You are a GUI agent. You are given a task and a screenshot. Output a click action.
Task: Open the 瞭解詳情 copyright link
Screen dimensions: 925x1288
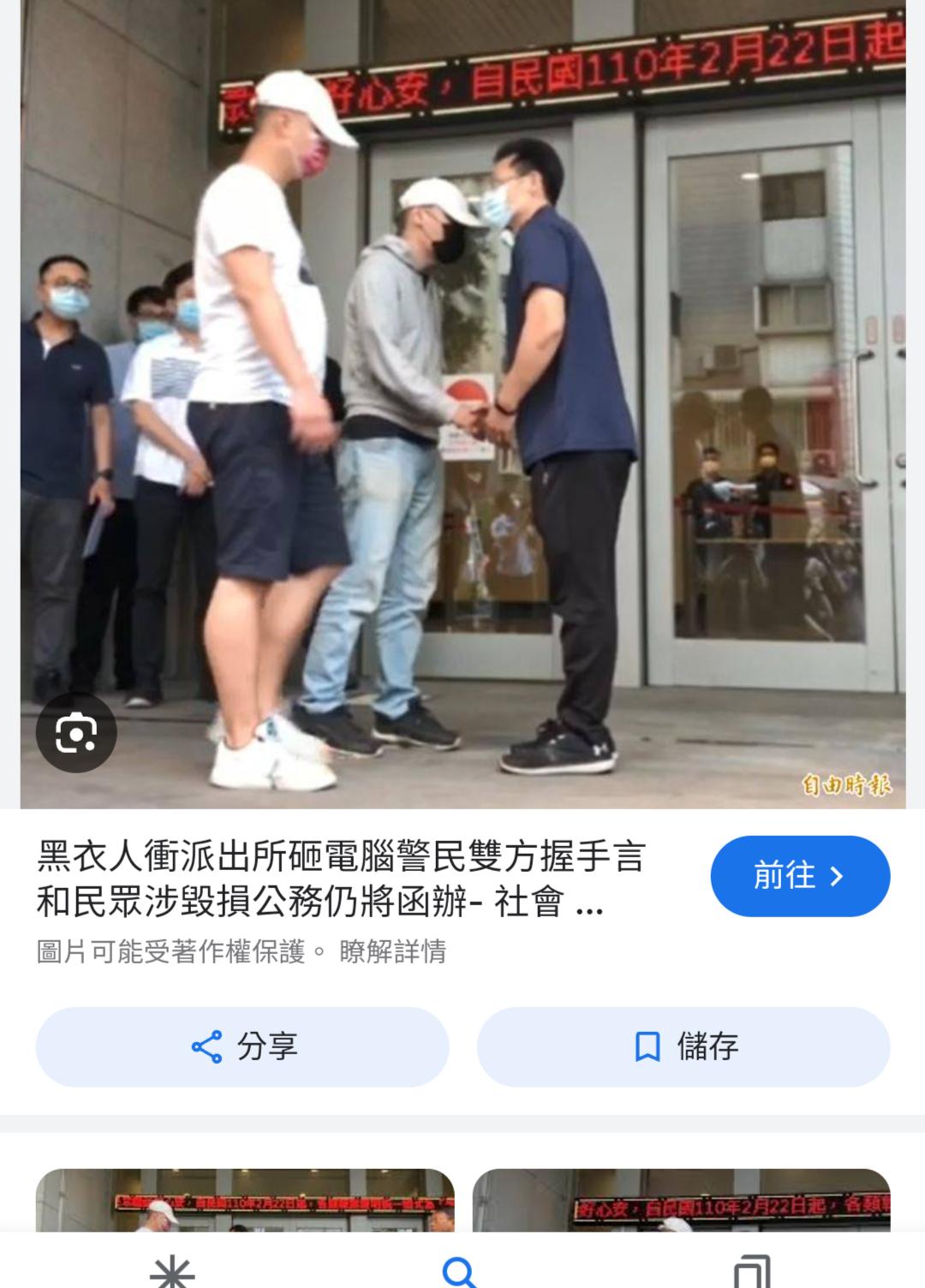pos(392,951)
